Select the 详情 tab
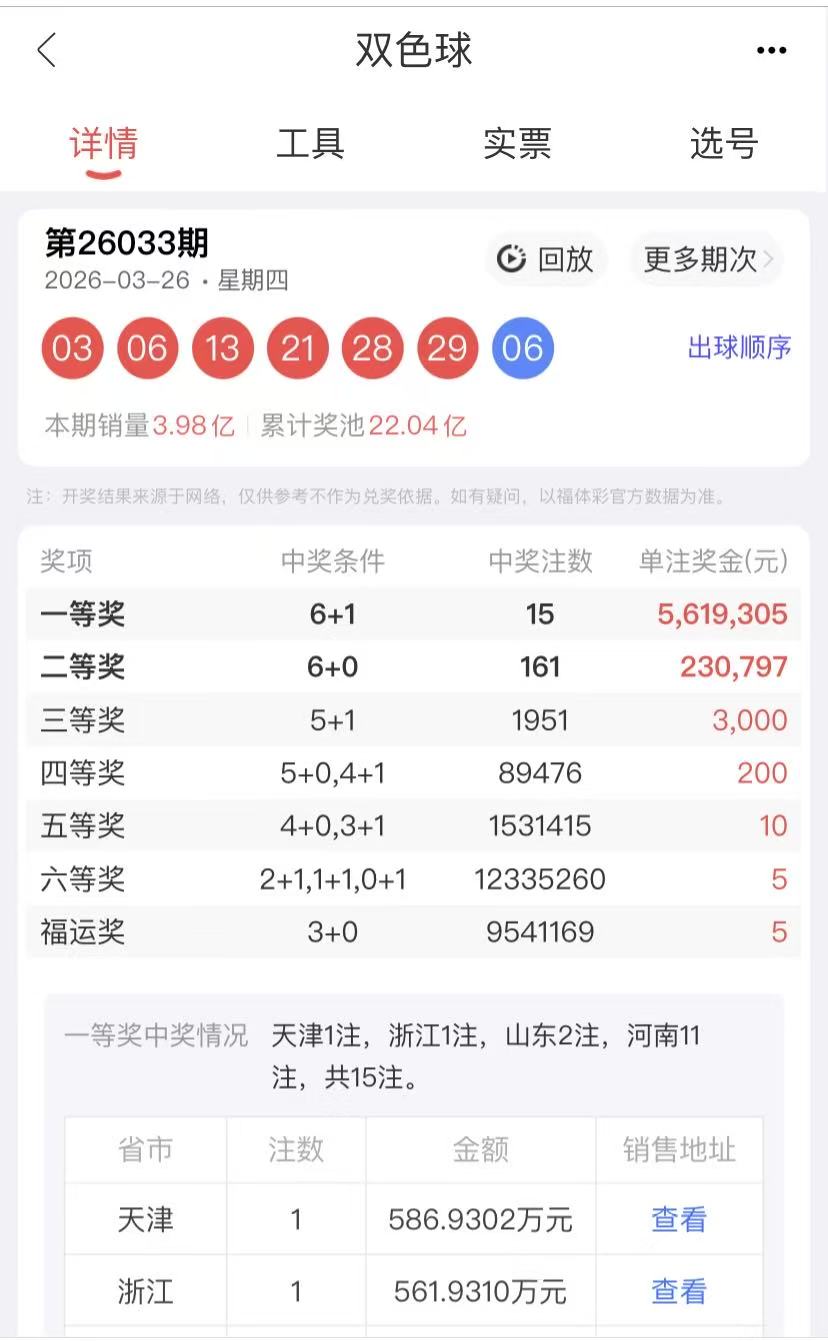 click(103, 145)
